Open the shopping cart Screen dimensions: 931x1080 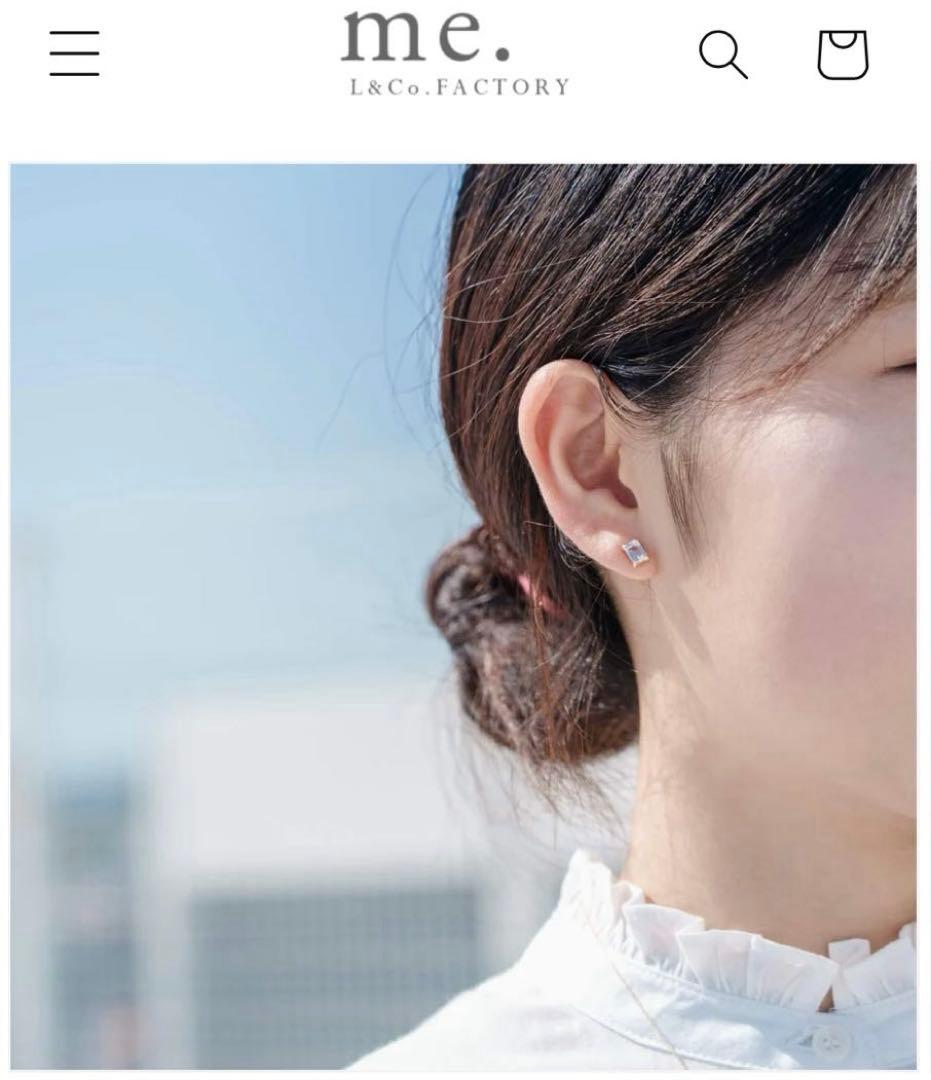842,54
